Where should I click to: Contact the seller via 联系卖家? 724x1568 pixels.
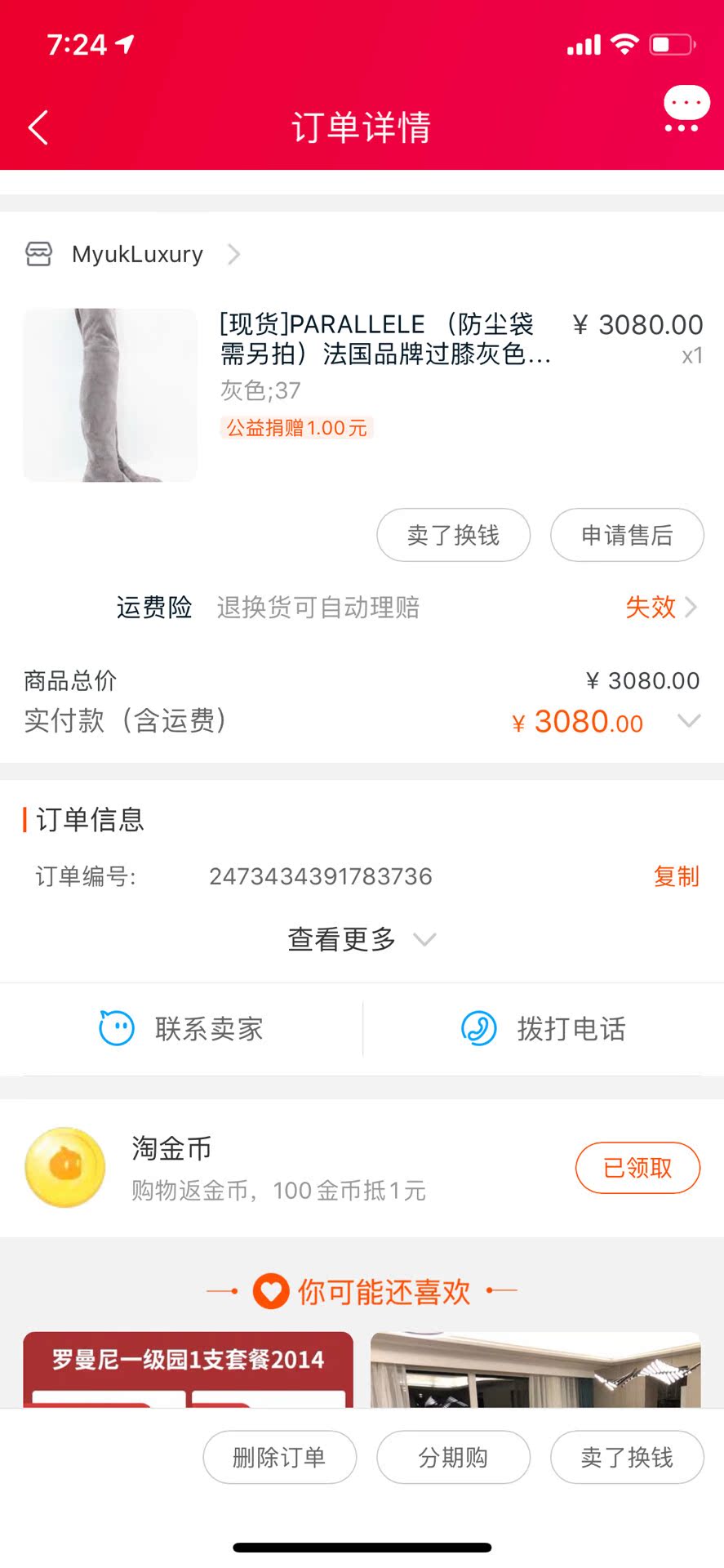pos(182,1029)
